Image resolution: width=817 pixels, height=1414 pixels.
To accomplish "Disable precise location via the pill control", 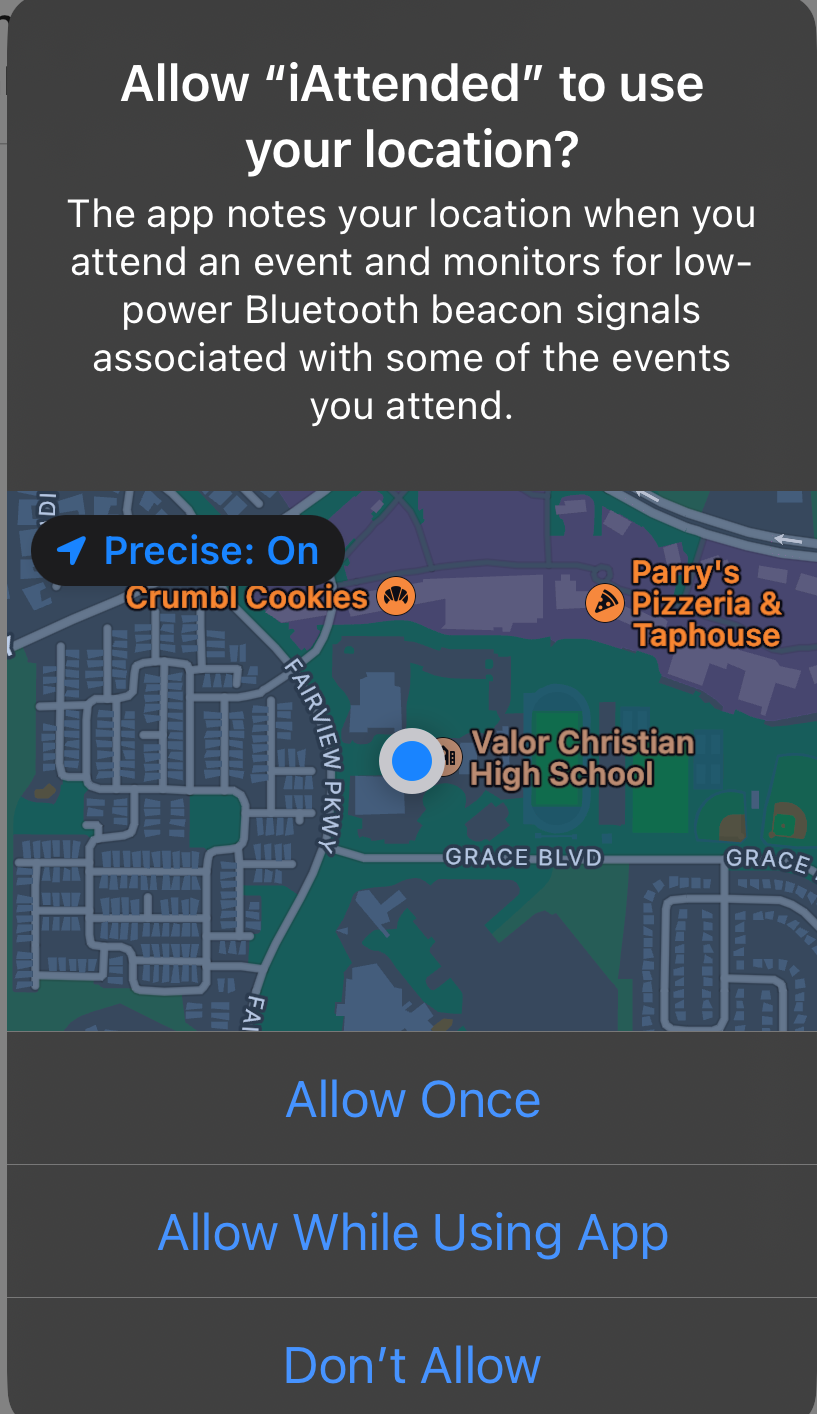I will 188,550.
